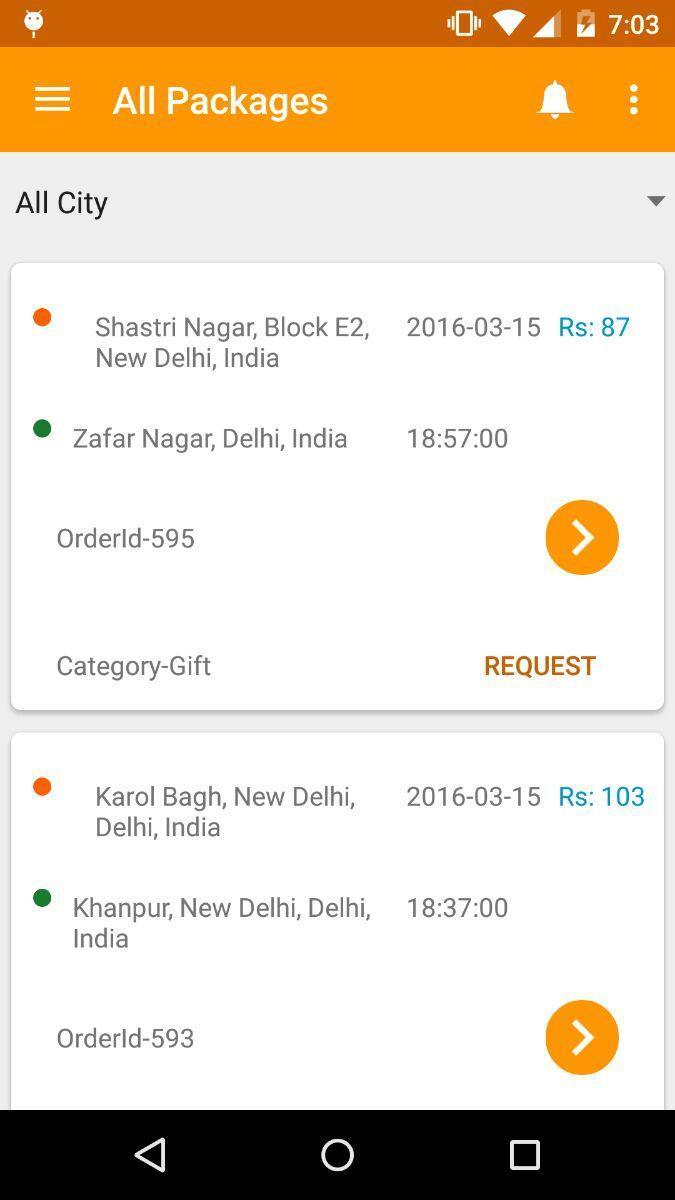Open the notifications bell
Viewport: 675px width, 1200px height.
[x=555, y=100]
